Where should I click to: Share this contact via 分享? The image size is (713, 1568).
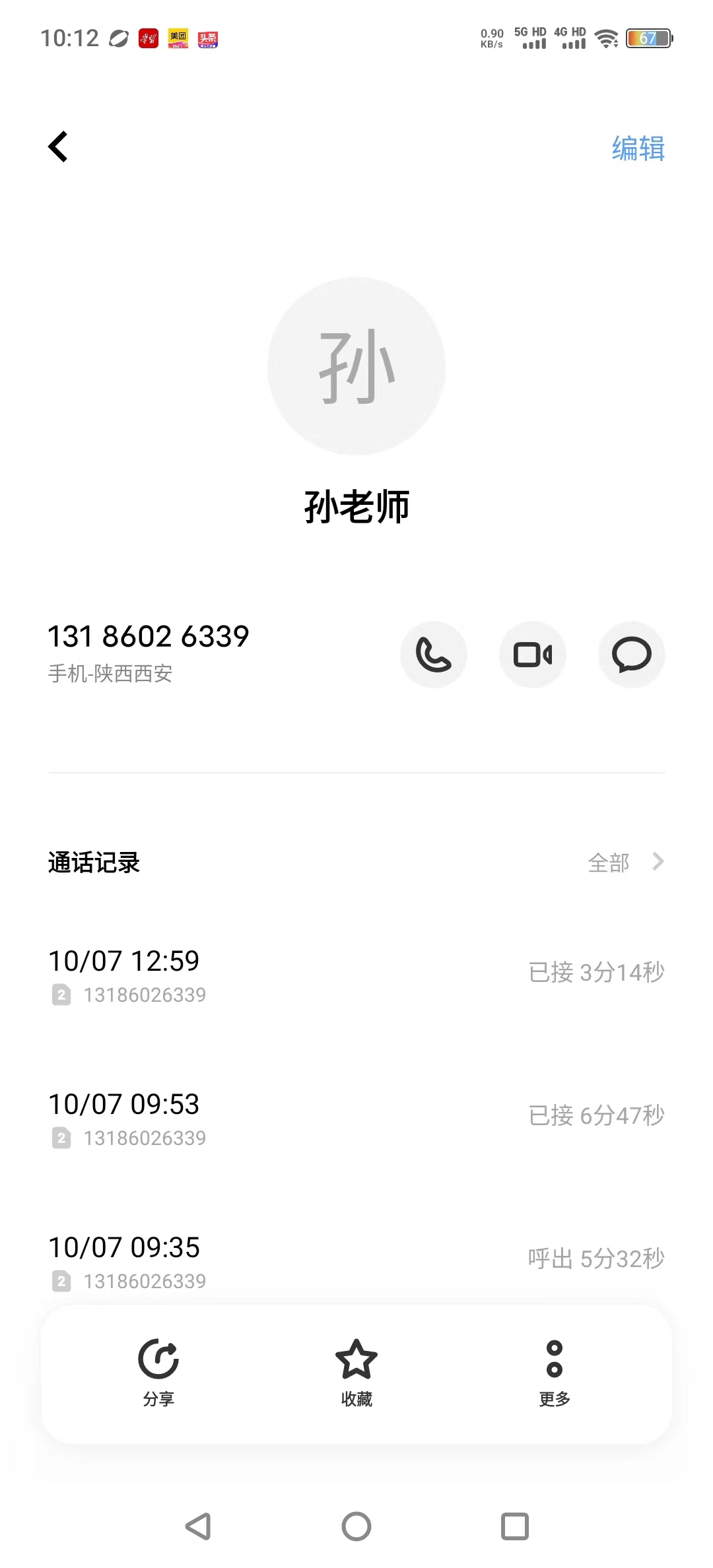(158, 1373)
